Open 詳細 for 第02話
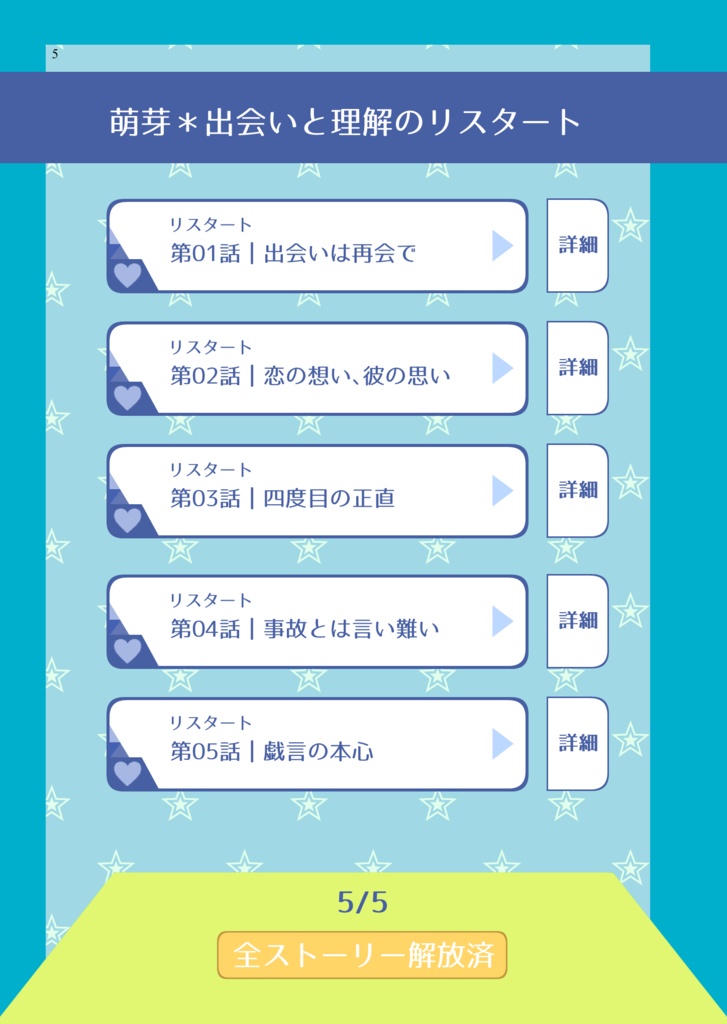The height and width of the screenshot is (1024, 727). [x=577, y=368]
